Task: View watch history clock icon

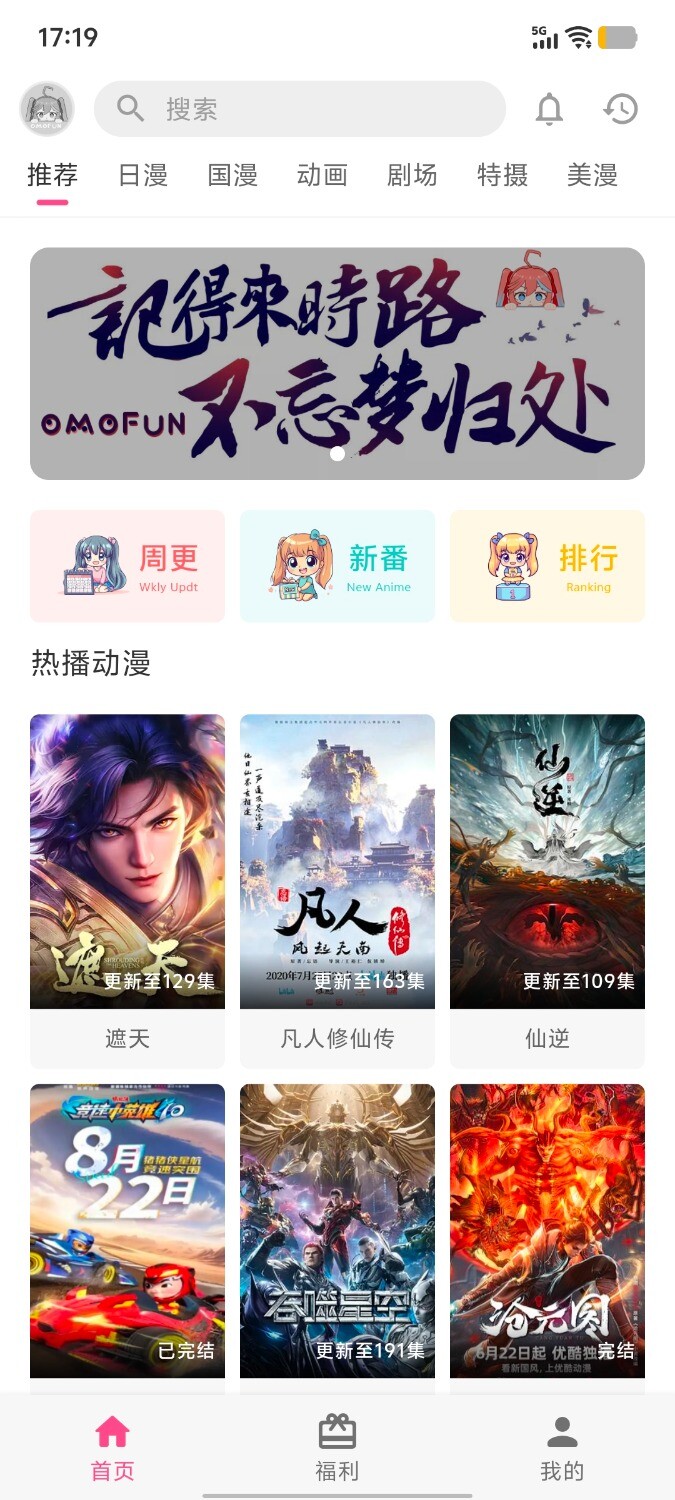Action: pos(621,109)
